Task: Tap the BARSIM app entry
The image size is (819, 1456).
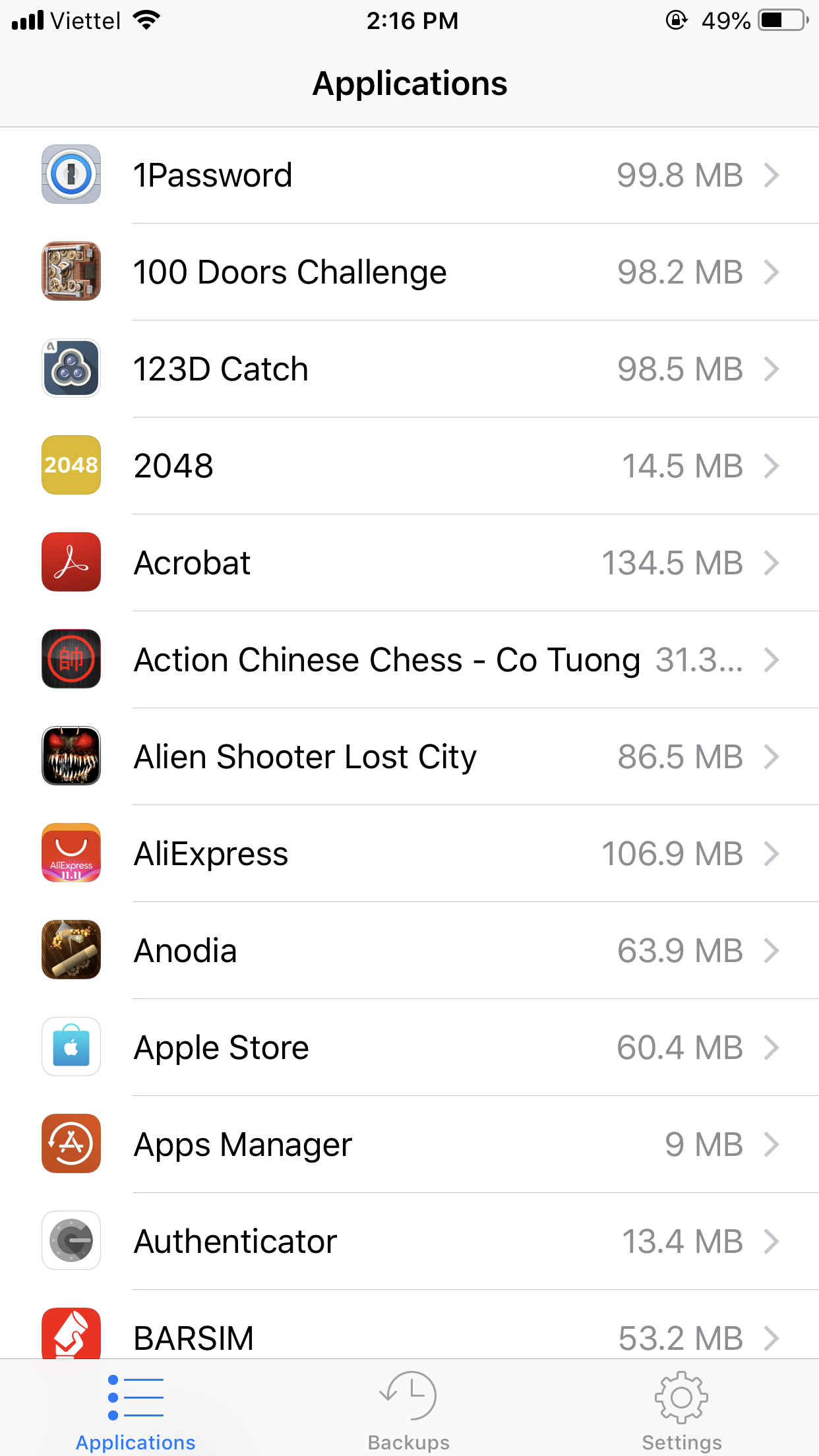Action: click(409, 1324)
